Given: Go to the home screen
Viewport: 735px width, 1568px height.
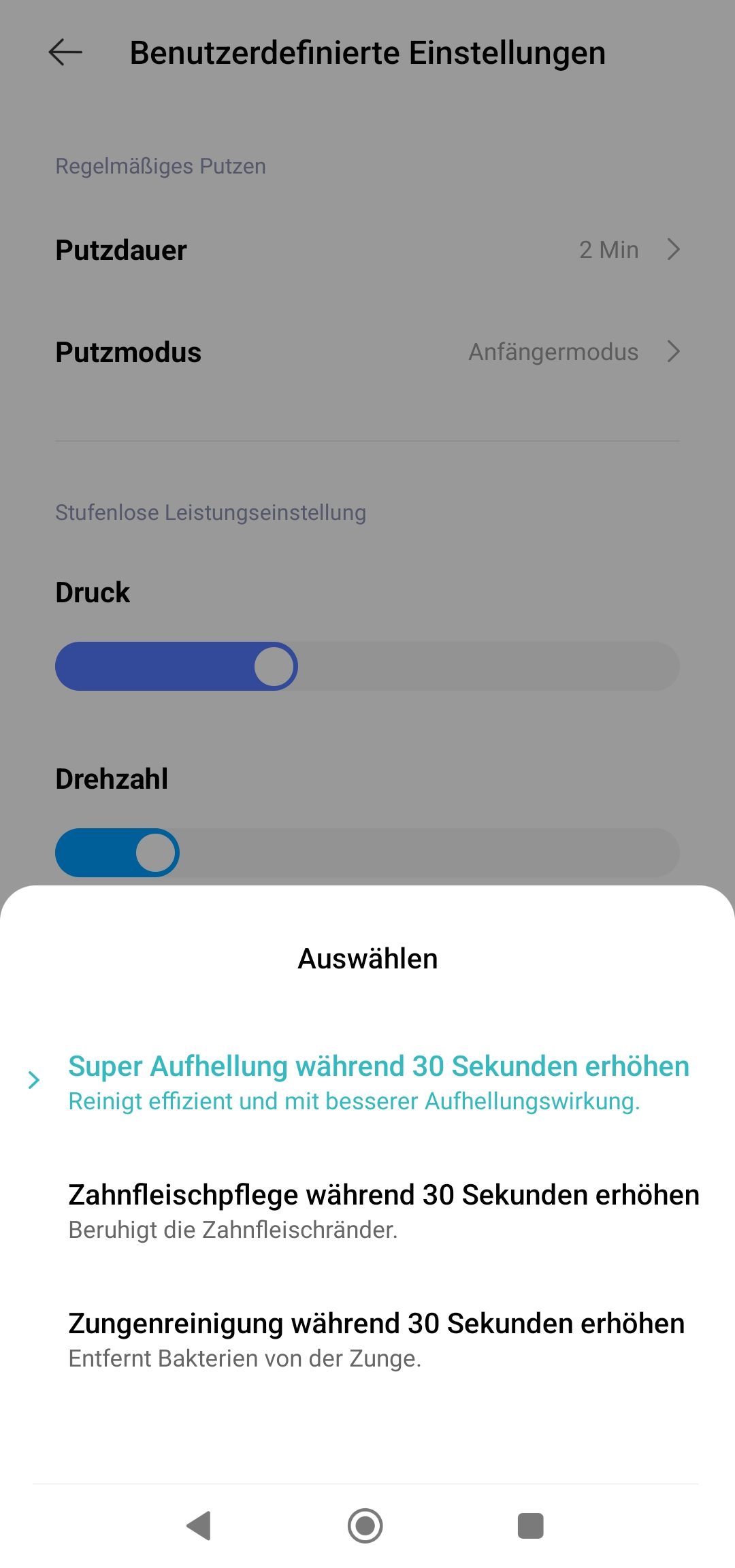Looking at the screenshot, I should (x=365, y=1526).
